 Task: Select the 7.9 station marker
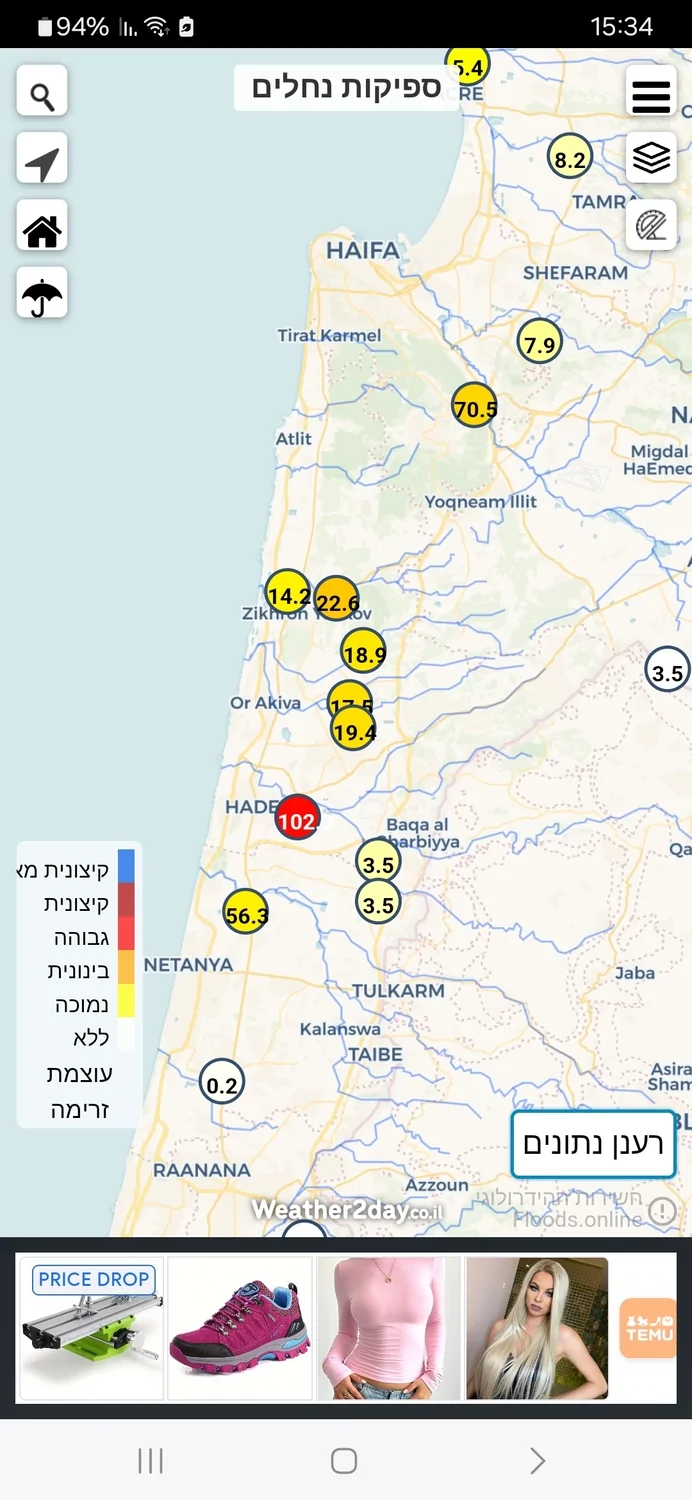point(539,342)
